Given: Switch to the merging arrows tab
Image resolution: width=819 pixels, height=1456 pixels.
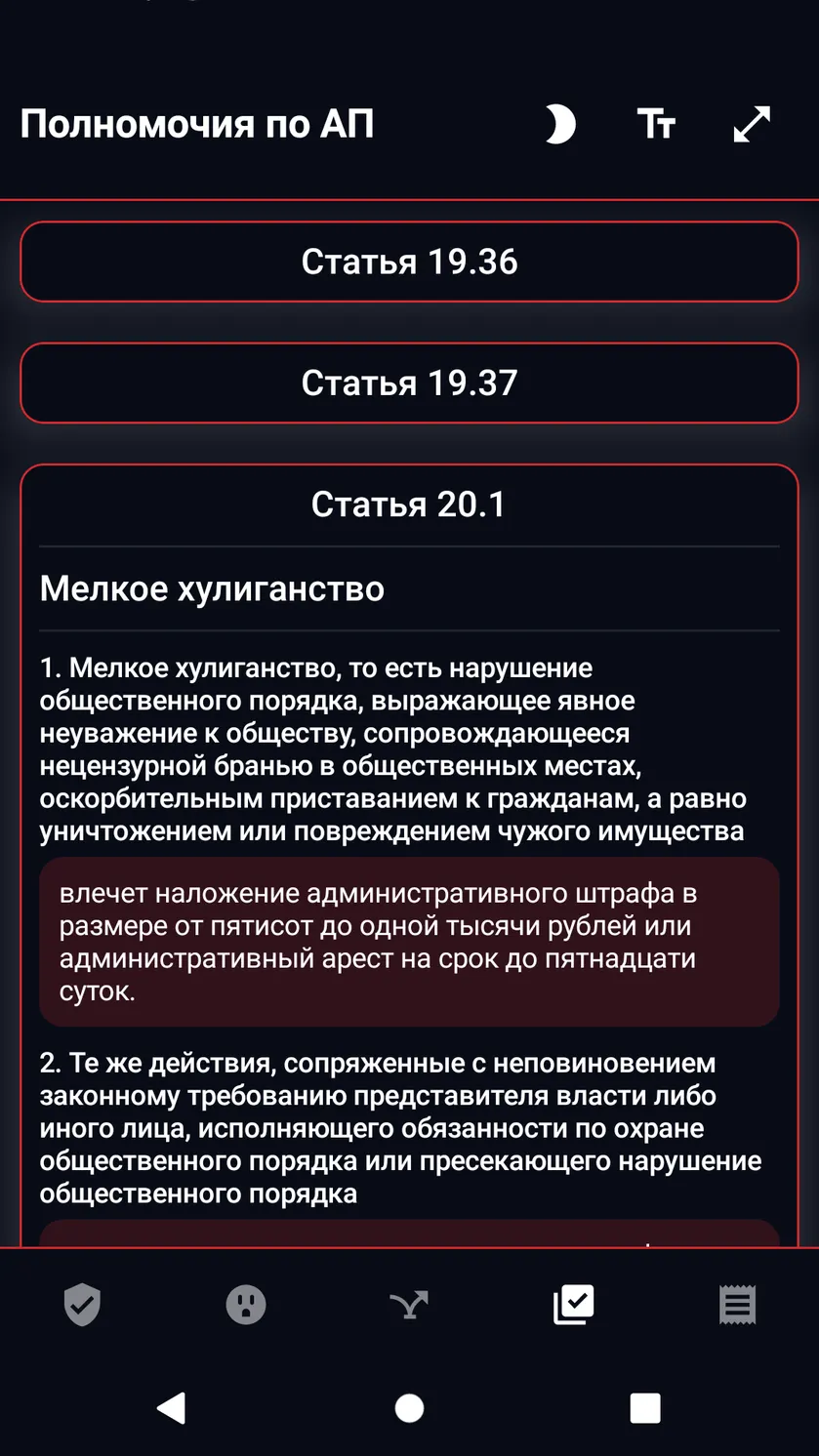Looking at the screenshot, I should click(x=409, y=1305).
